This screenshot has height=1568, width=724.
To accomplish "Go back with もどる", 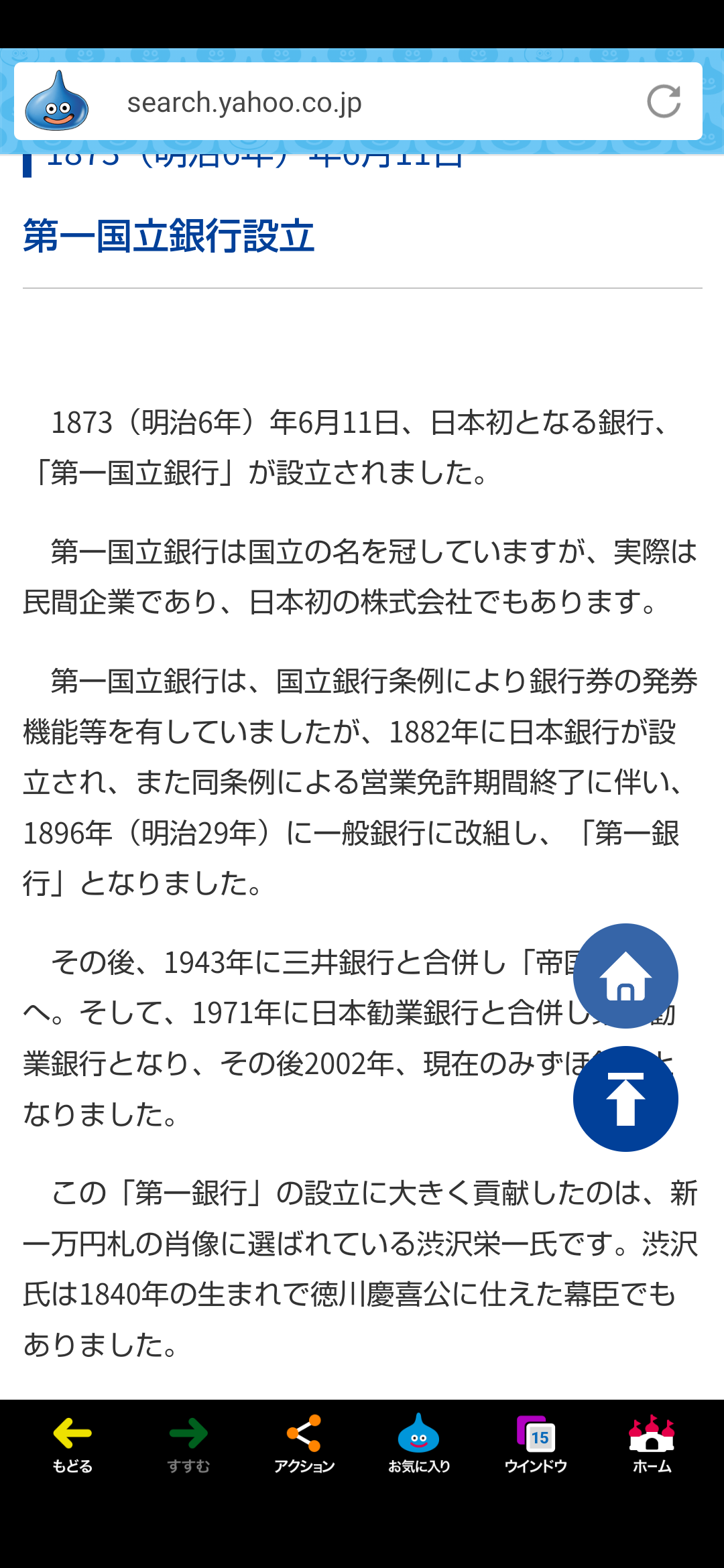I will click(x=72, y=1444).
